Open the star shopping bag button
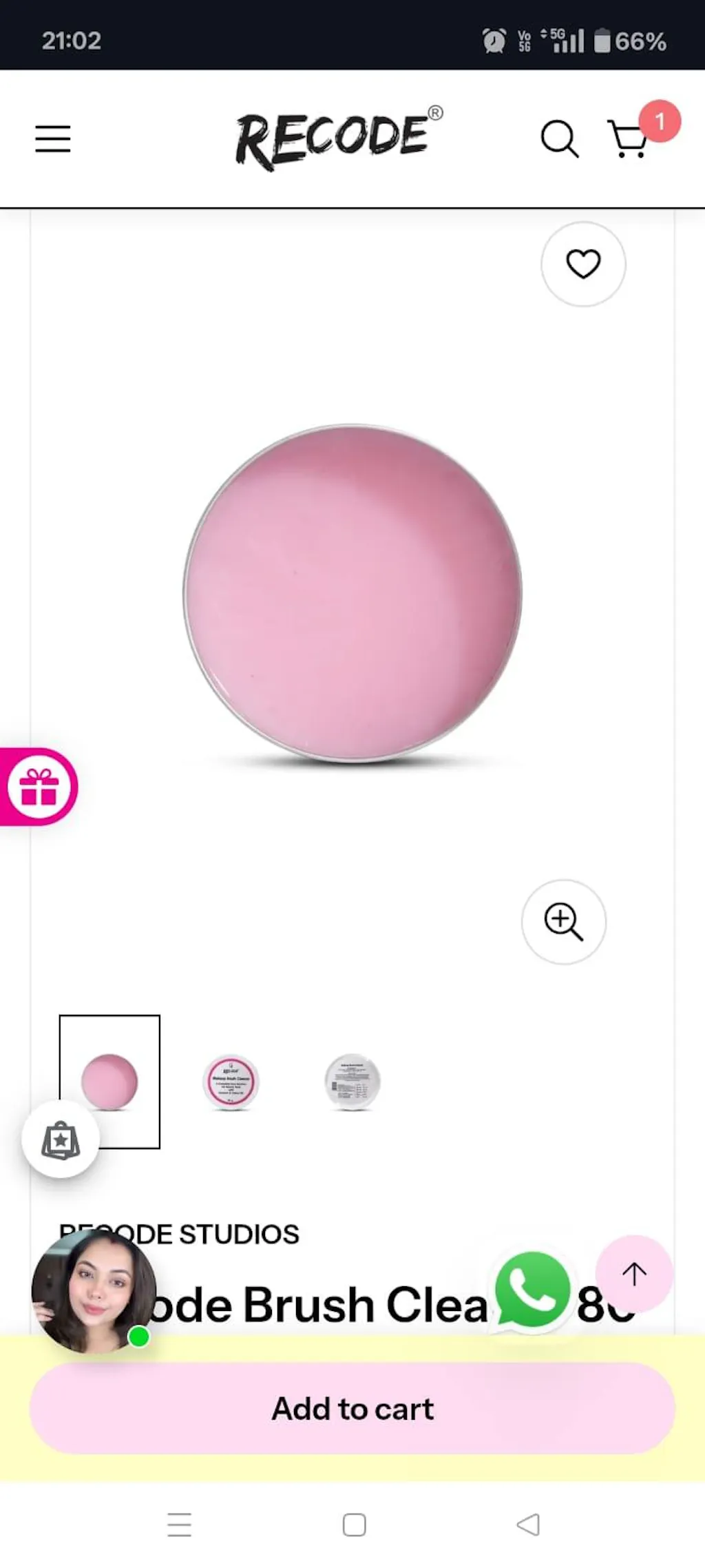The width and height of the screenshot is (705, 1568). pos(61,1139)
